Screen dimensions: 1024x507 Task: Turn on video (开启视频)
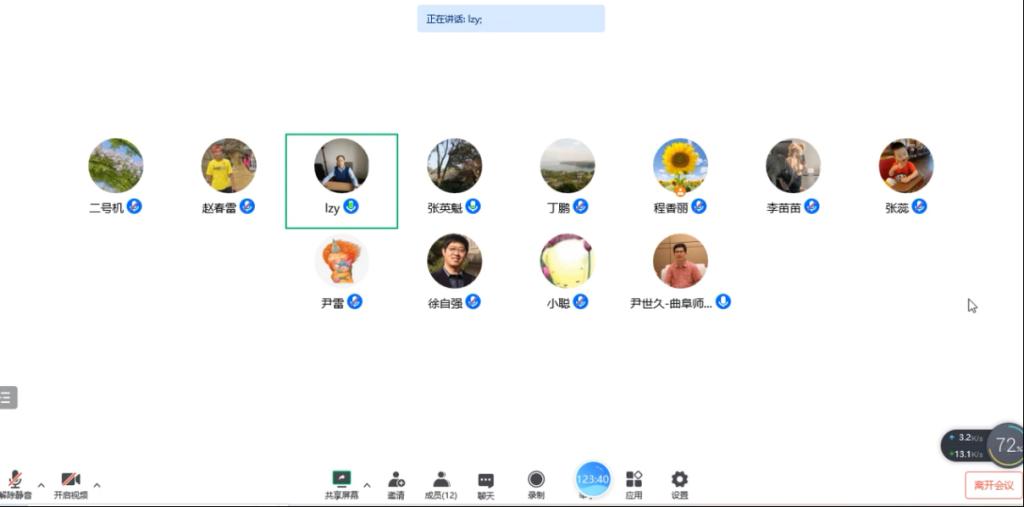[x=70, y=483]
